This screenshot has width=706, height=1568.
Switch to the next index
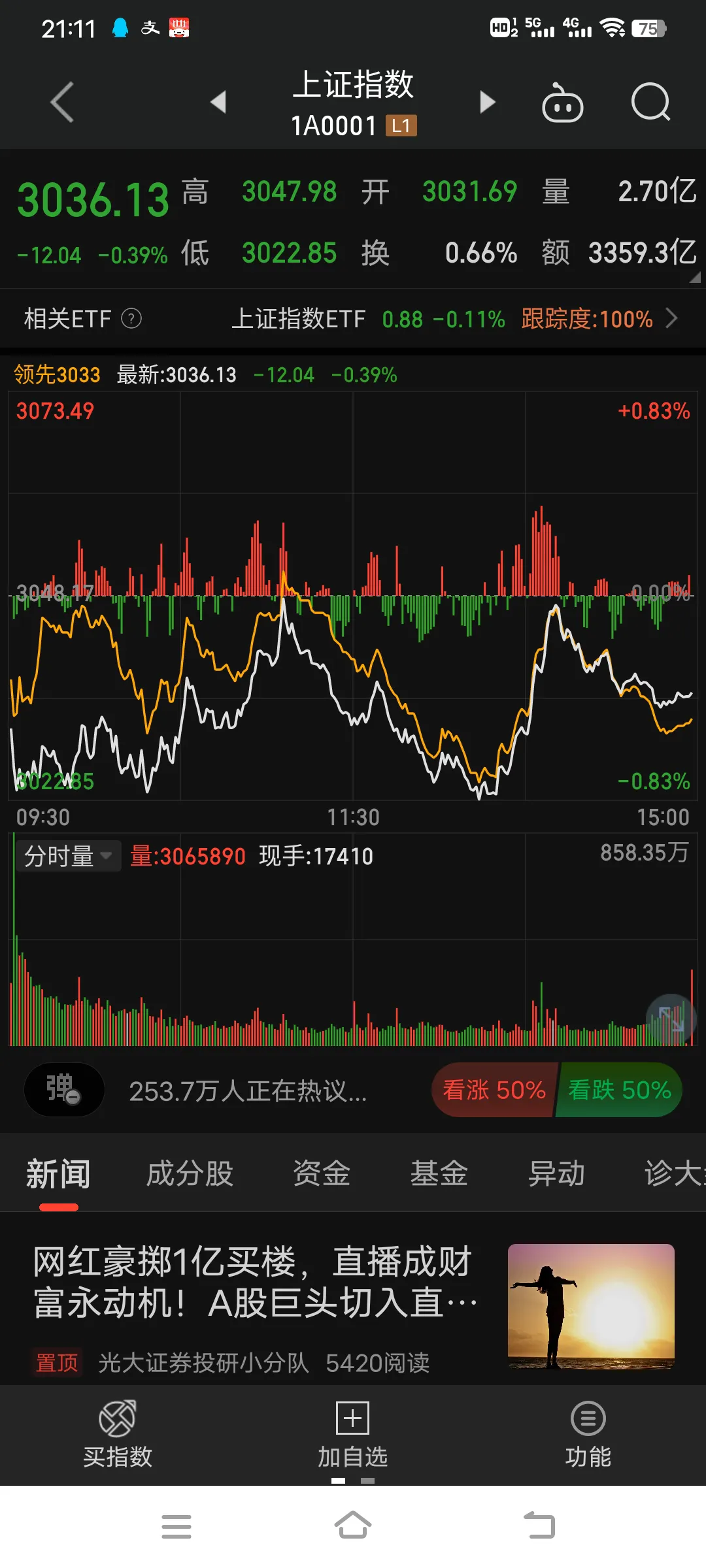pos(487,103)
